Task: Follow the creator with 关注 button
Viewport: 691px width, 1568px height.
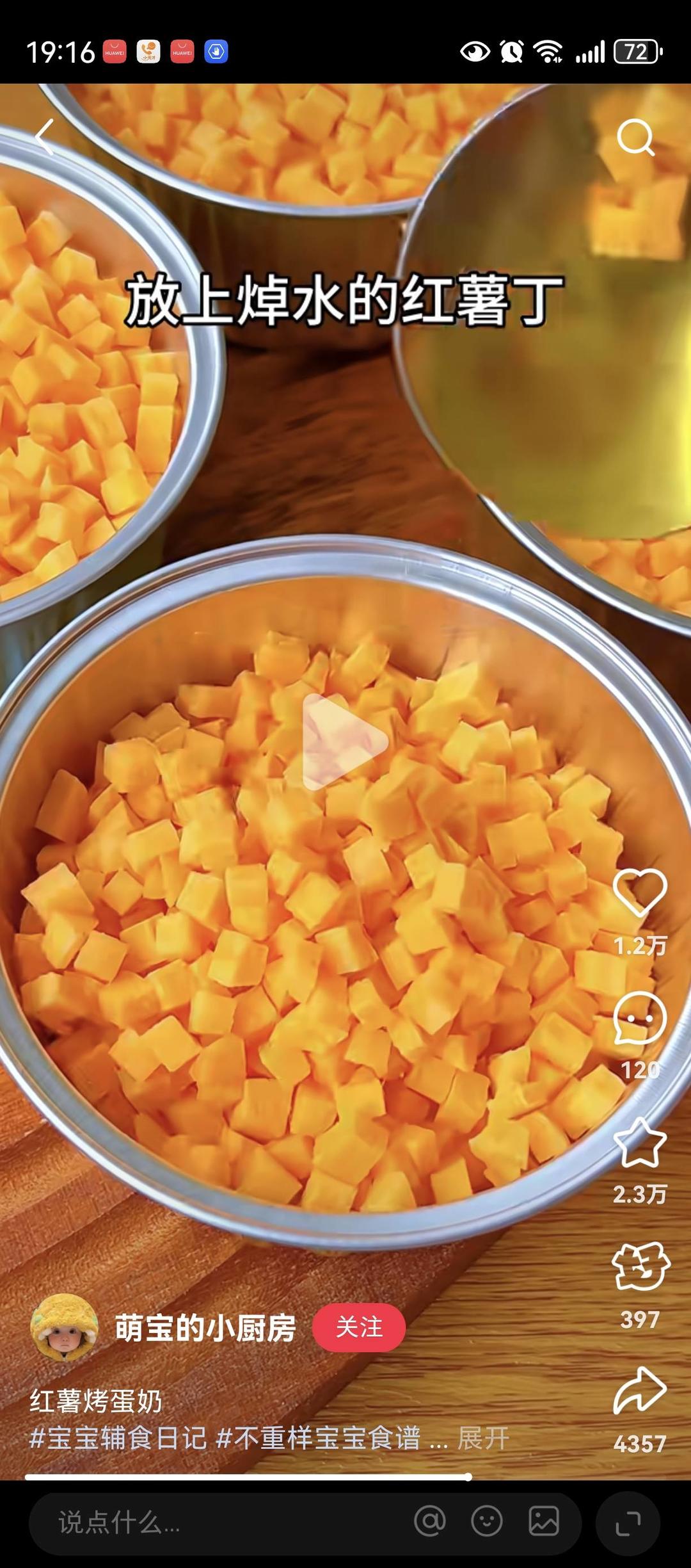Action: [x=359, y=1327]
